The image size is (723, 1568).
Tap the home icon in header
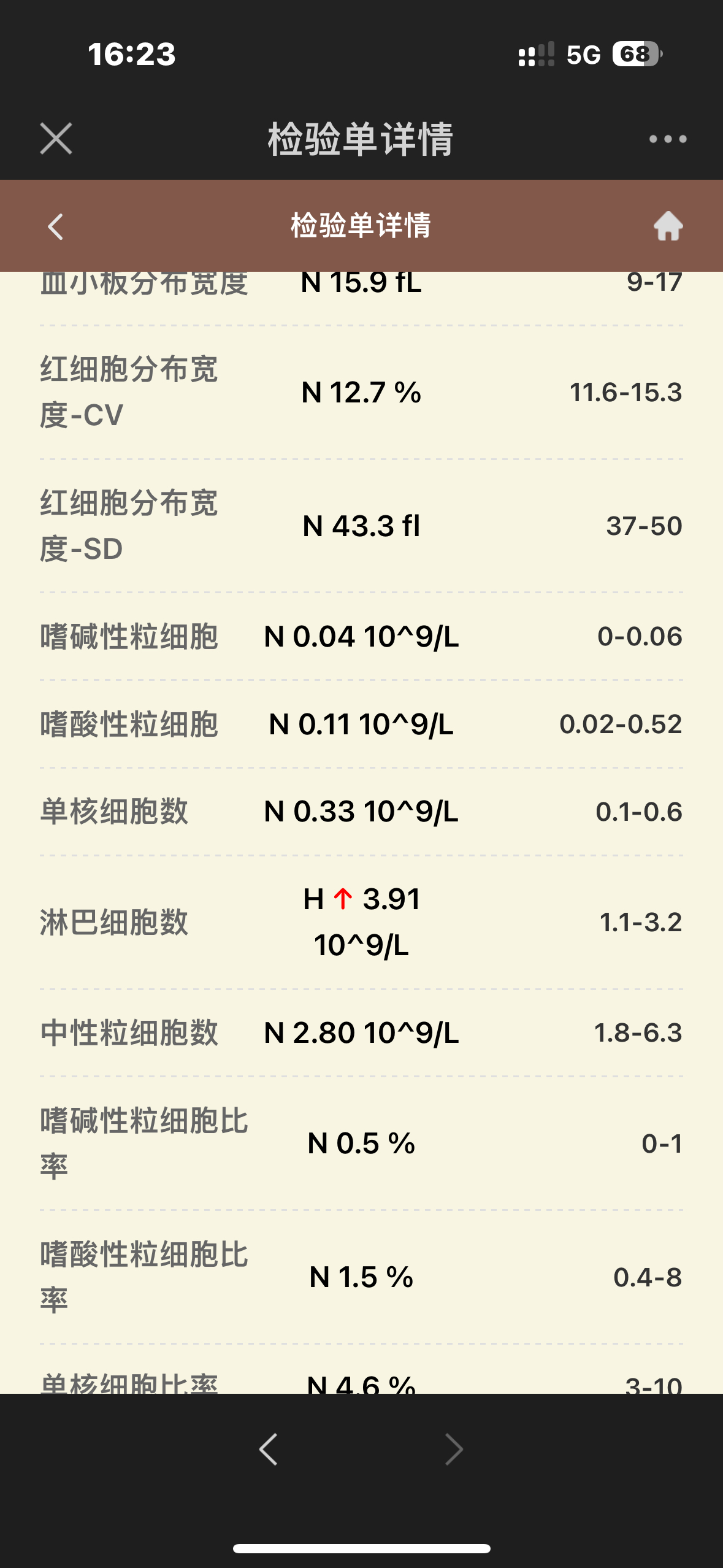click(x=668, y=226)
